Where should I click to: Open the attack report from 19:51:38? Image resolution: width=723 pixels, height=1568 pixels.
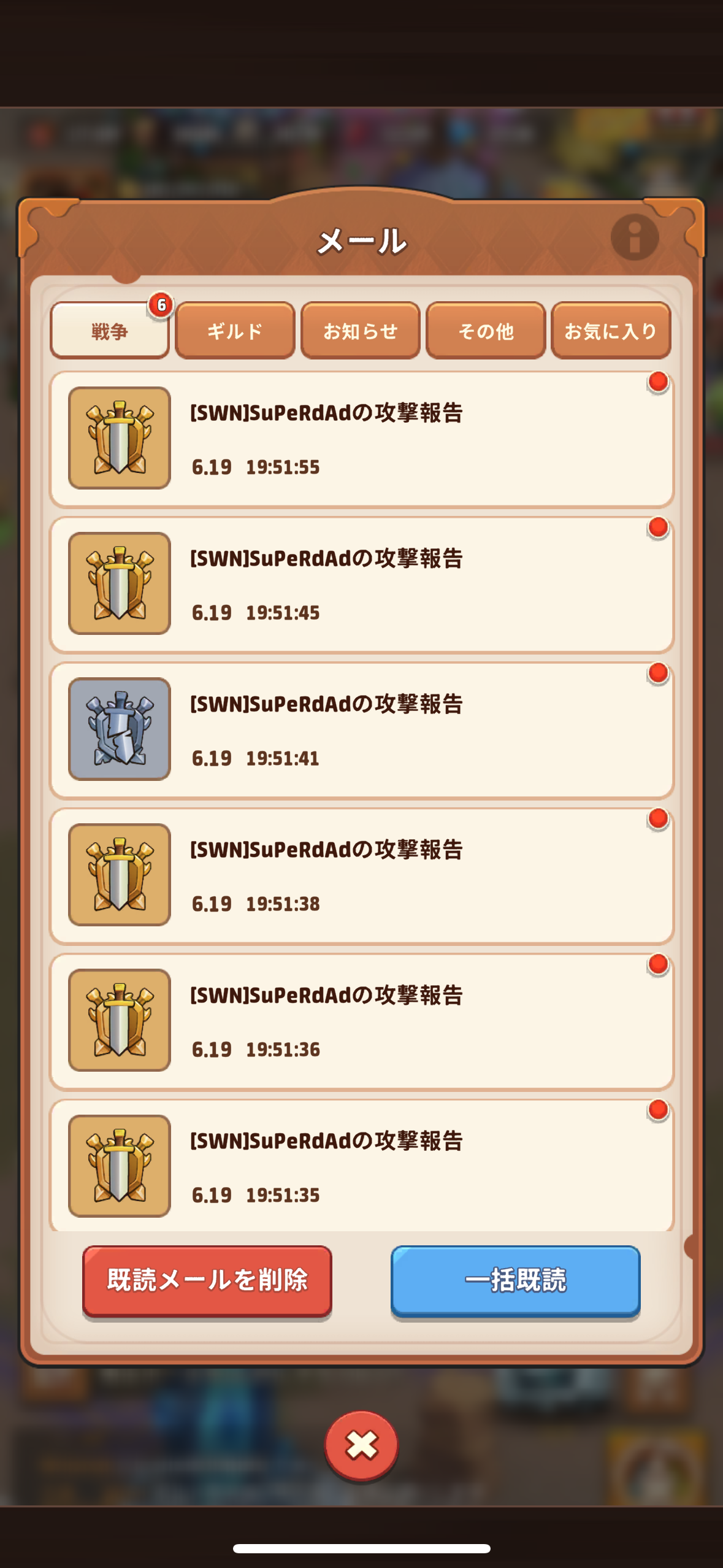(361, 875)
